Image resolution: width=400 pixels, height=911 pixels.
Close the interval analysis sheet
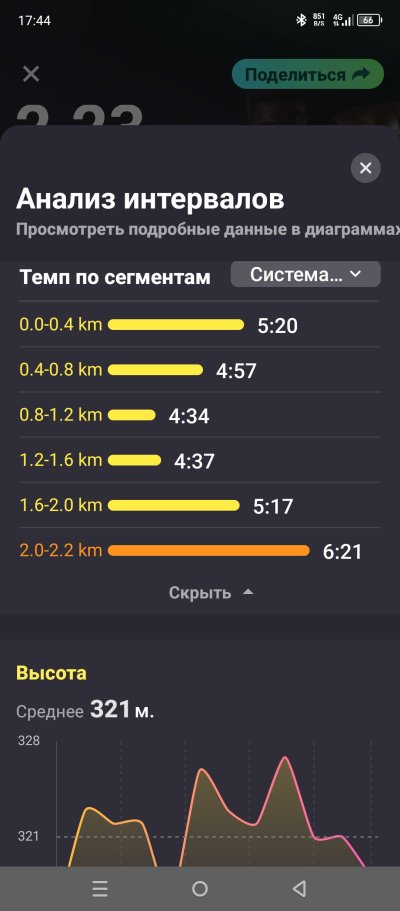(x=366, y=168)
